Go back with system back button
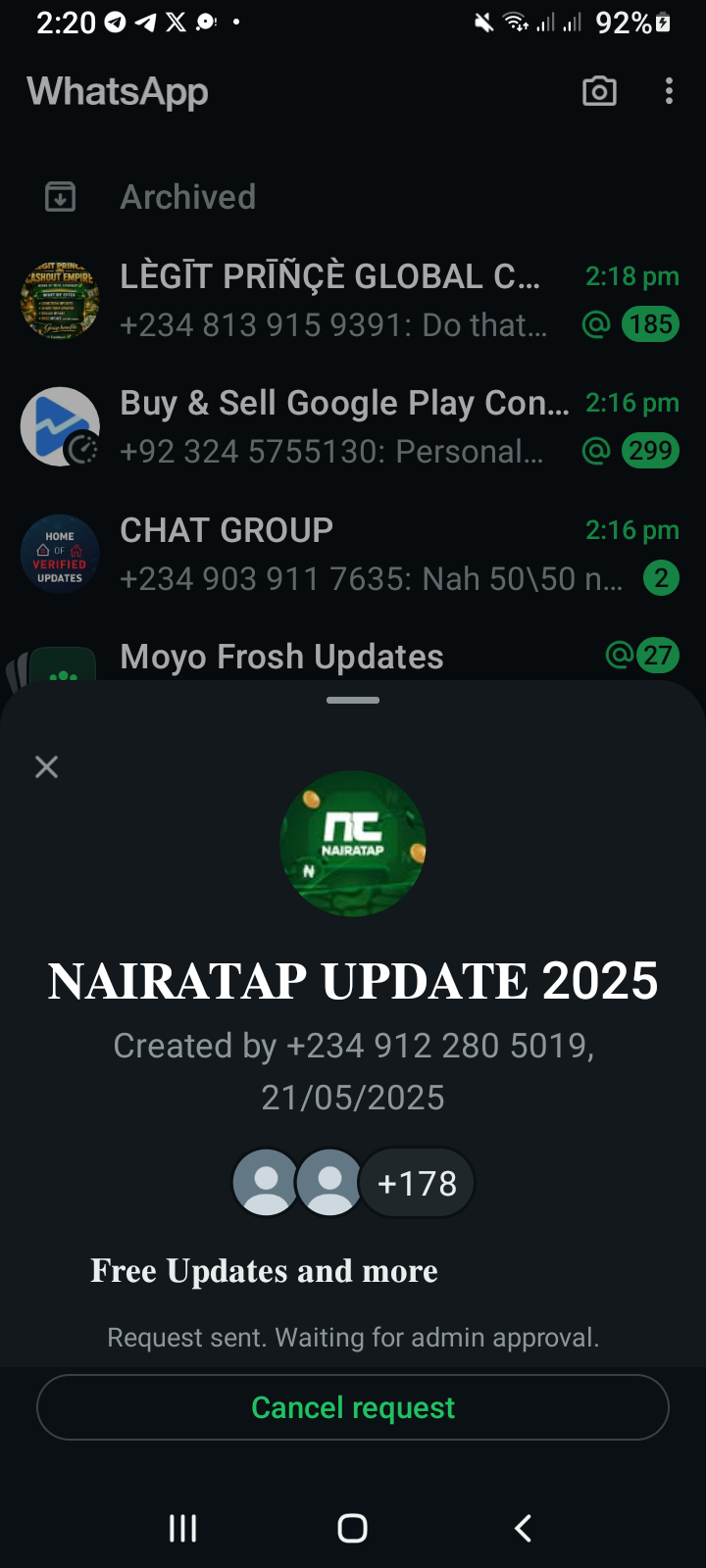The height and width of the screenshot is (1568, 706). tap(523, 1528)
